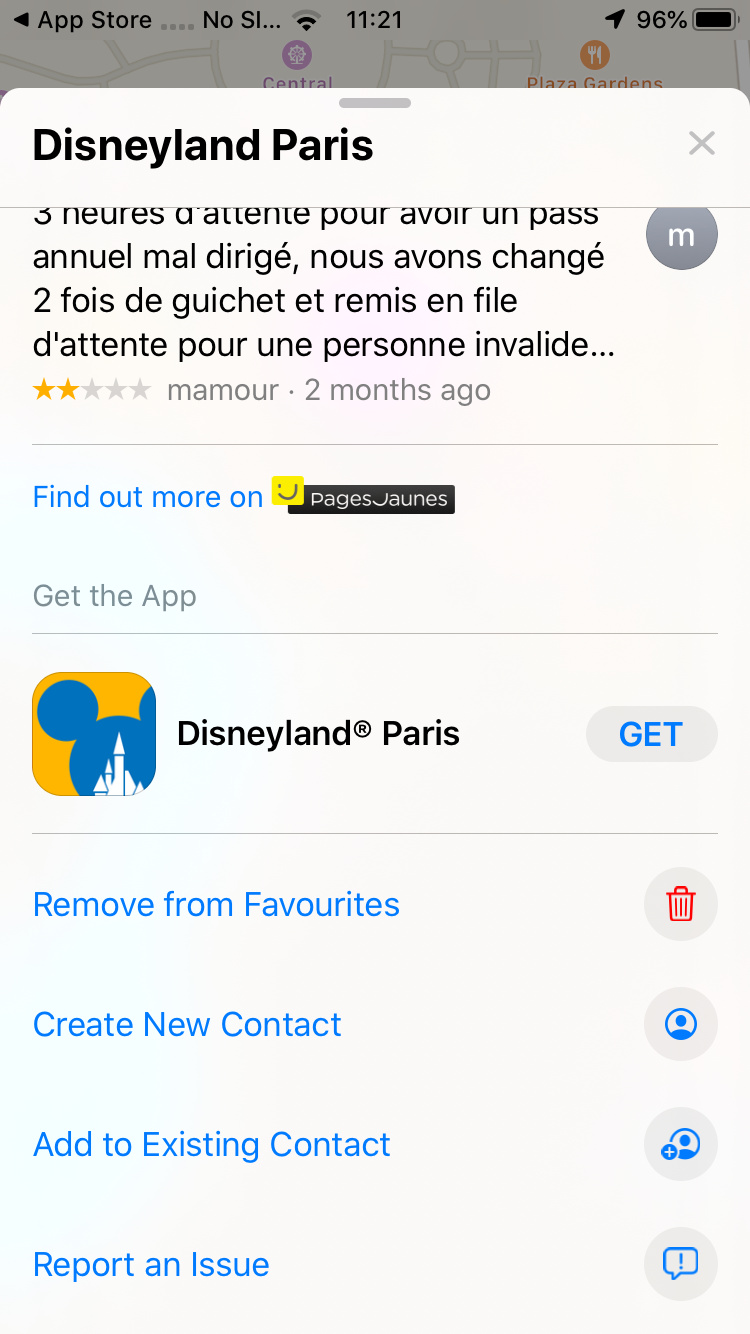
Task: Tap the trash icon to remove favourite
Action: point(681,904)
